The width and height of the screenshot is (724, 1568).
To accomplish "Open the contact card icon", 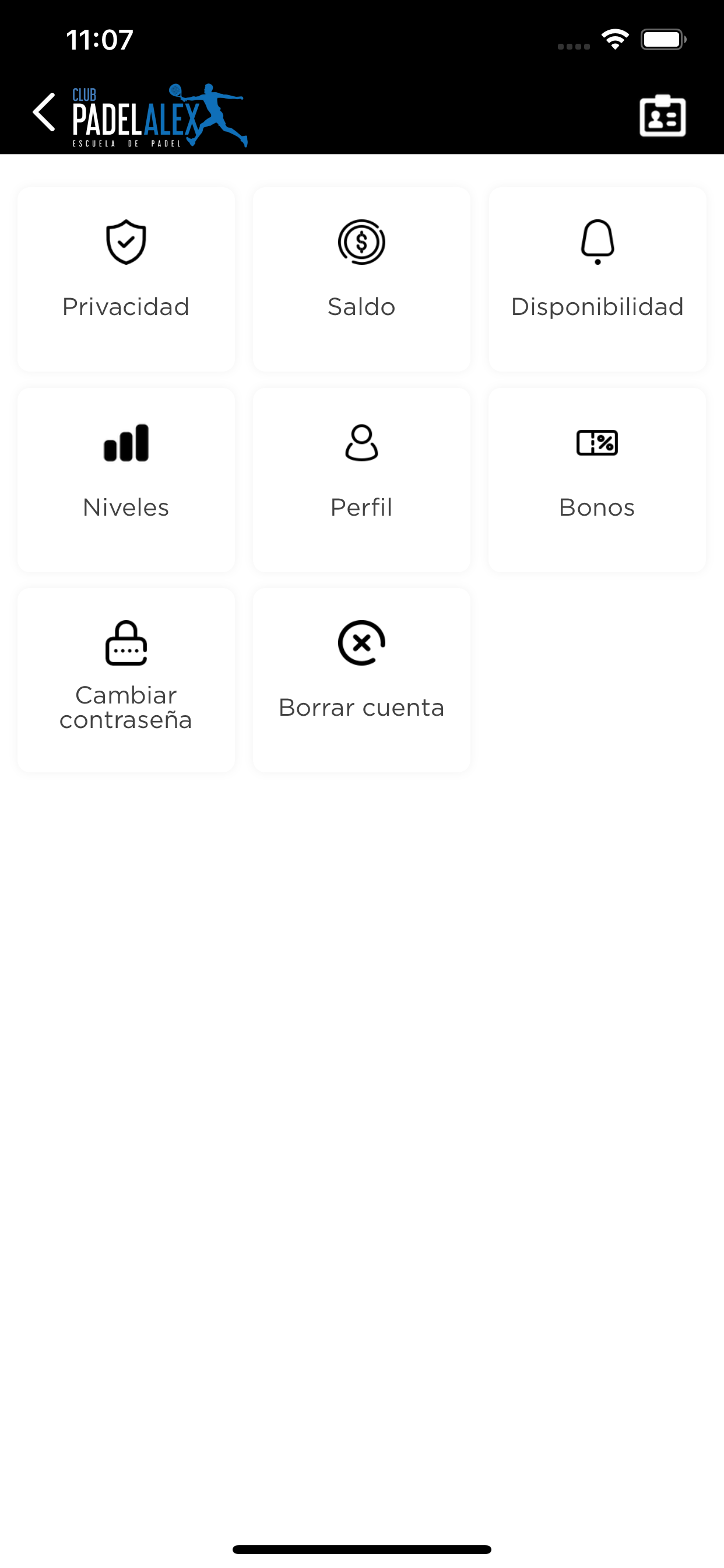I will pyautogui.click(x=663, y=116).
